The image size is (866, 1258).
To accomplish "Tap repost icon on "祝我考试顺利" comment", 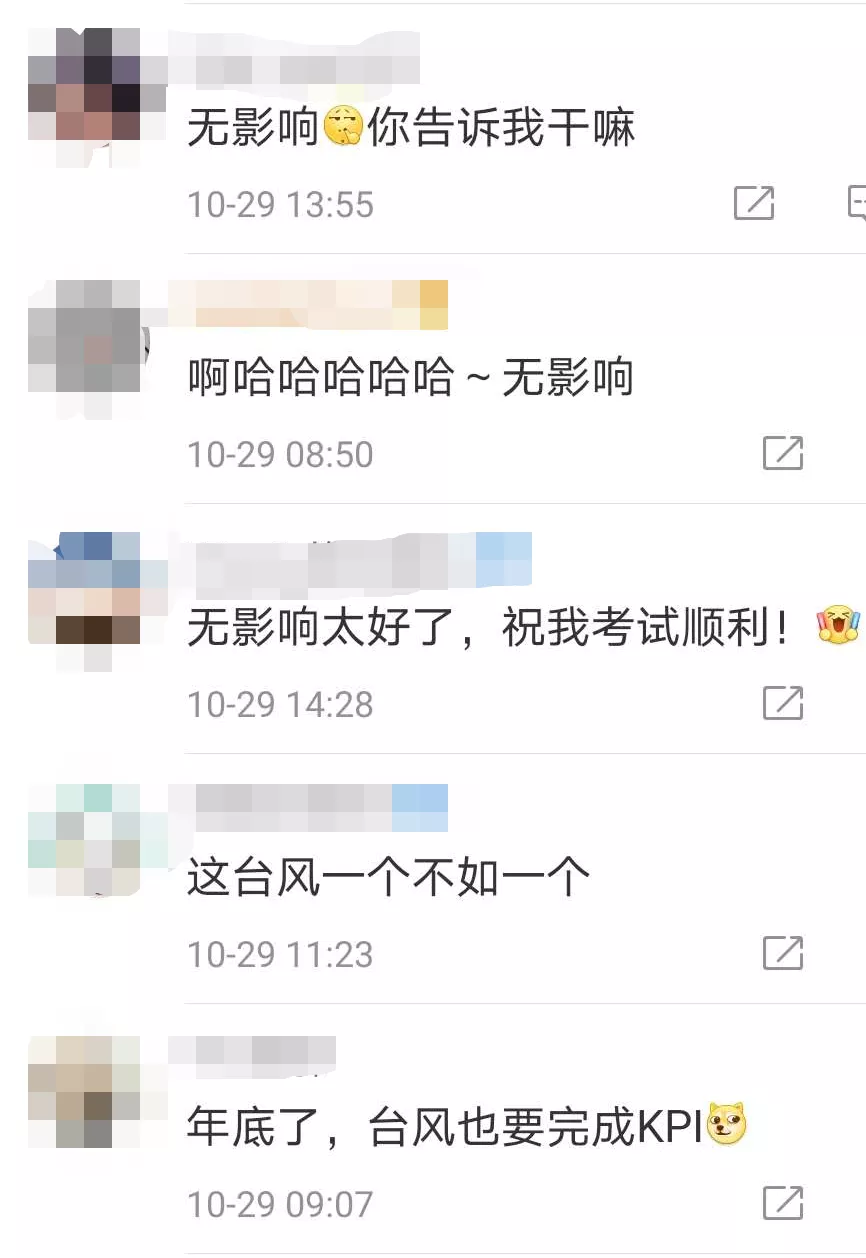I will point(783,703).
